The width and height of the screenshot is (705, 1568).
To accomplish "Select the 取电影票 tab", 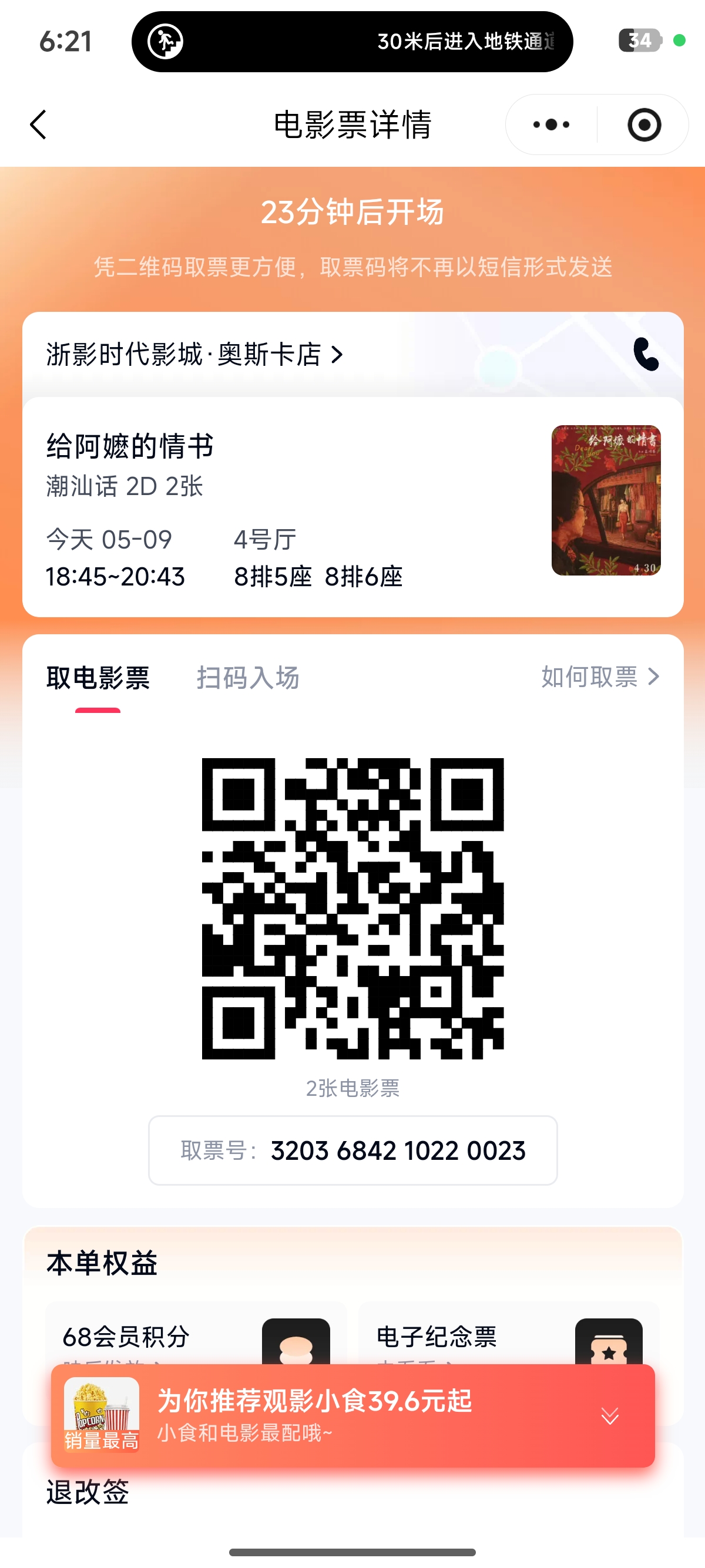I will point(98,678).
